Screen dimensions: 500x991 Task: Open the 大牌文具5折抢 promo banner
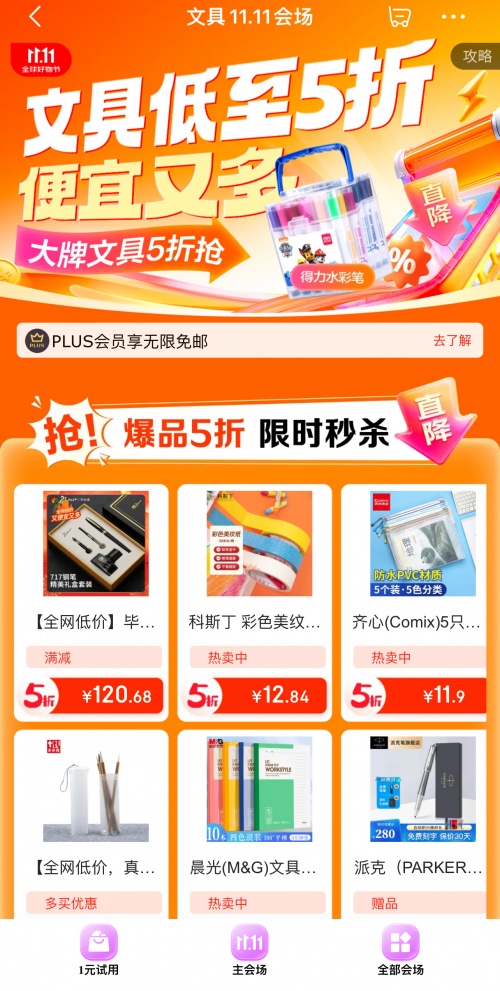click(x=125, y=253)
